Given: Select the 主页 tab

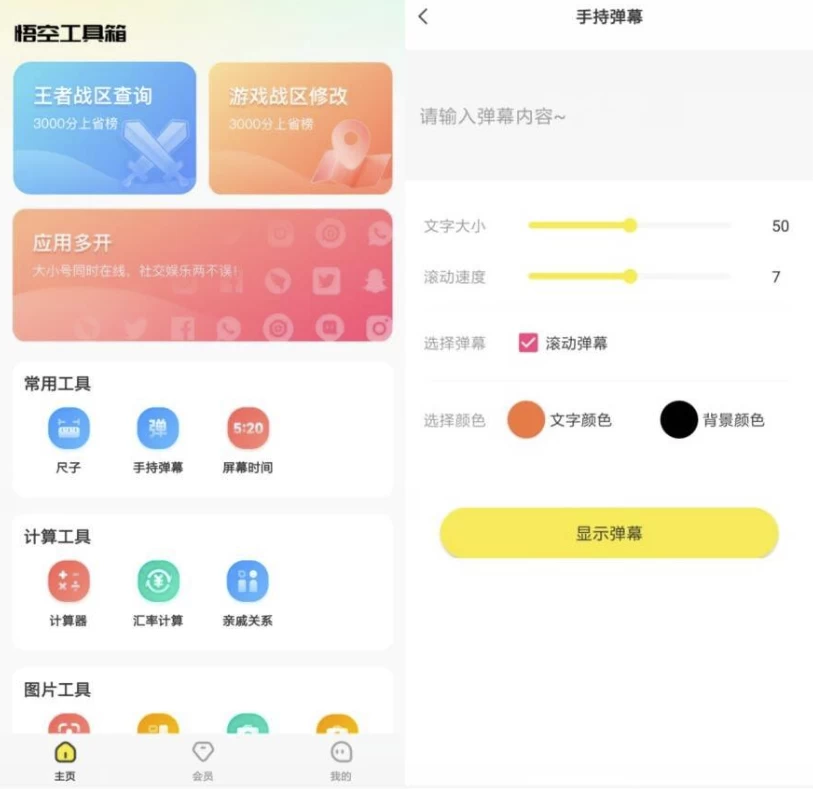Looking at the screenshot, I should click(65, 760).
